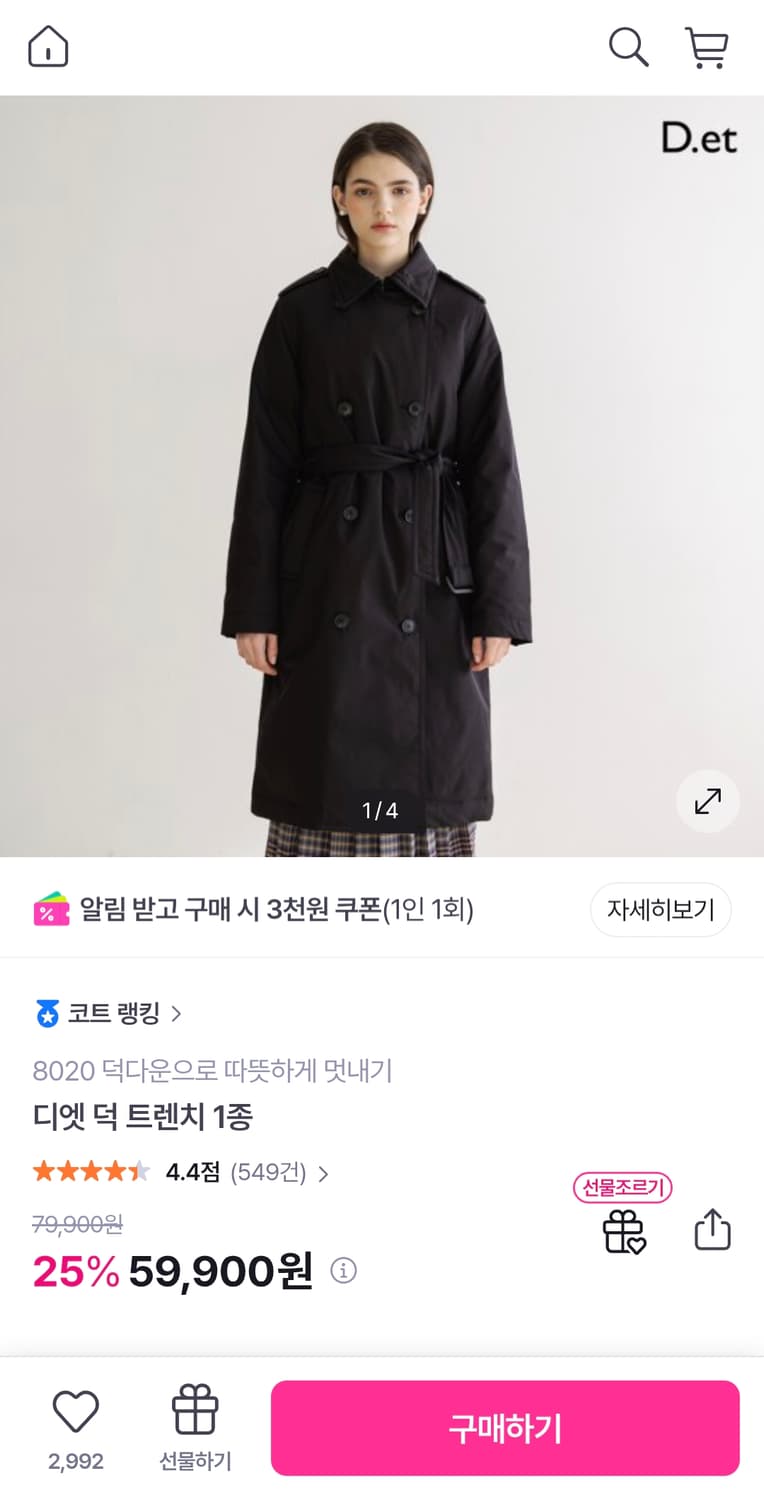Tap the share icon below 선물조르기
764x1500 pixels.
point(711,1229)
